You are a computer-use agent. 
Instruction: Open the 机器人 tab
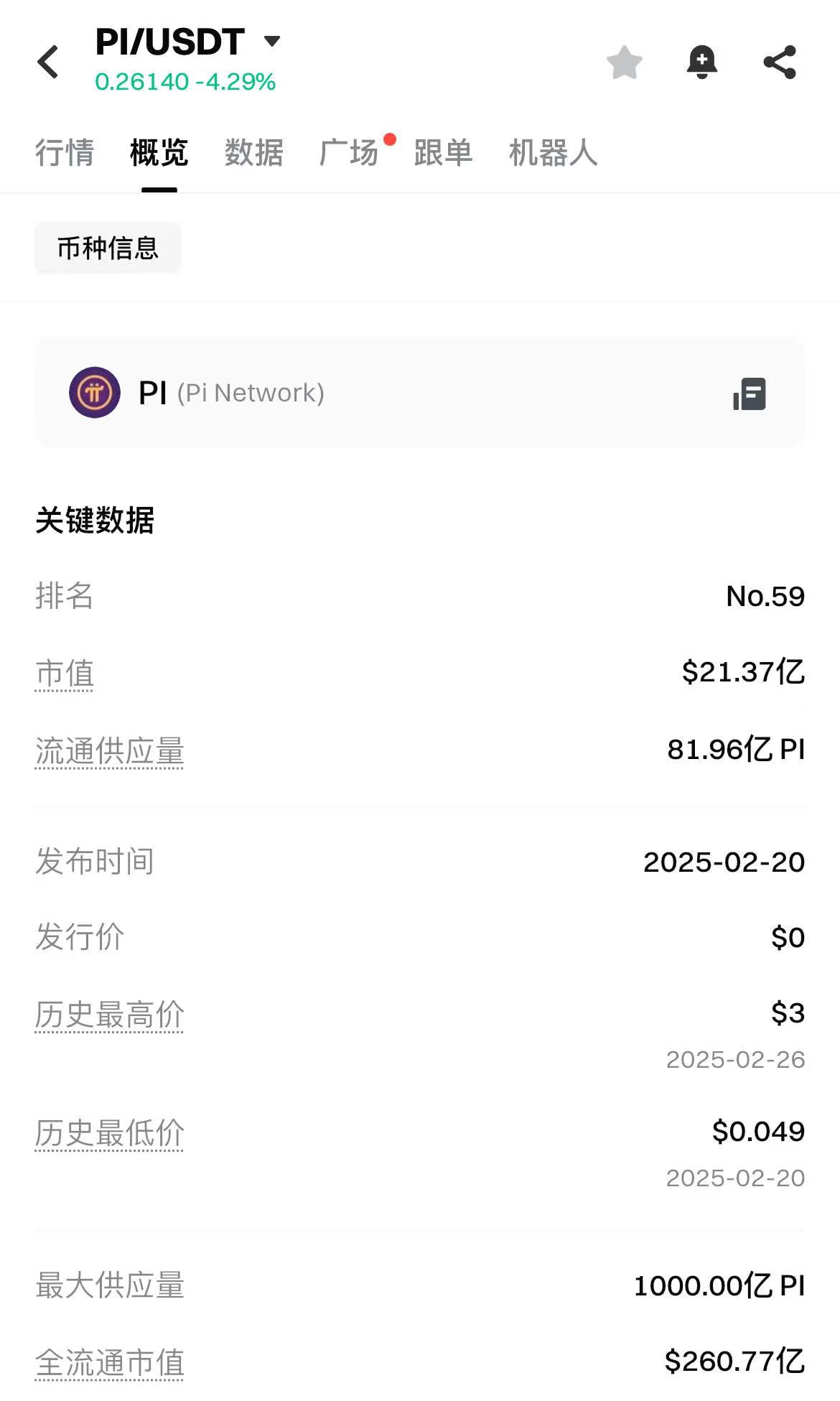click(553, 153)
